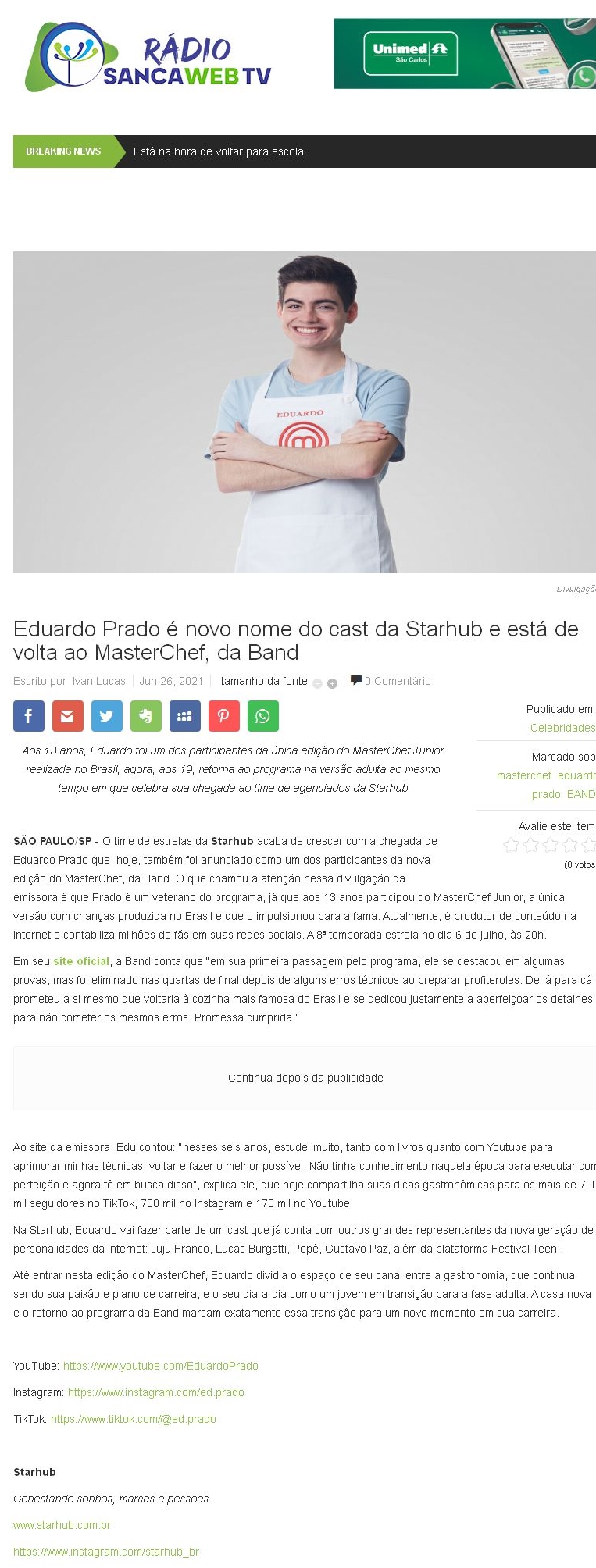Share the article by email
The width and height of the screenshot is (596, 1568).
(67, 716)
